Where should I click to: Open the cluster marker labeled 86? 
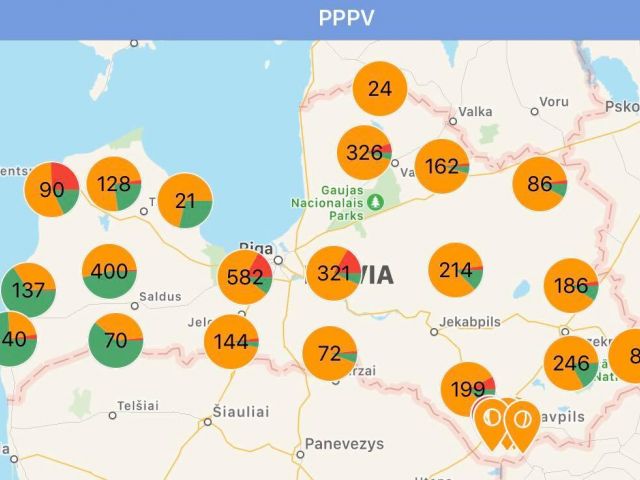pyautogui.click(x=540, y=183)
